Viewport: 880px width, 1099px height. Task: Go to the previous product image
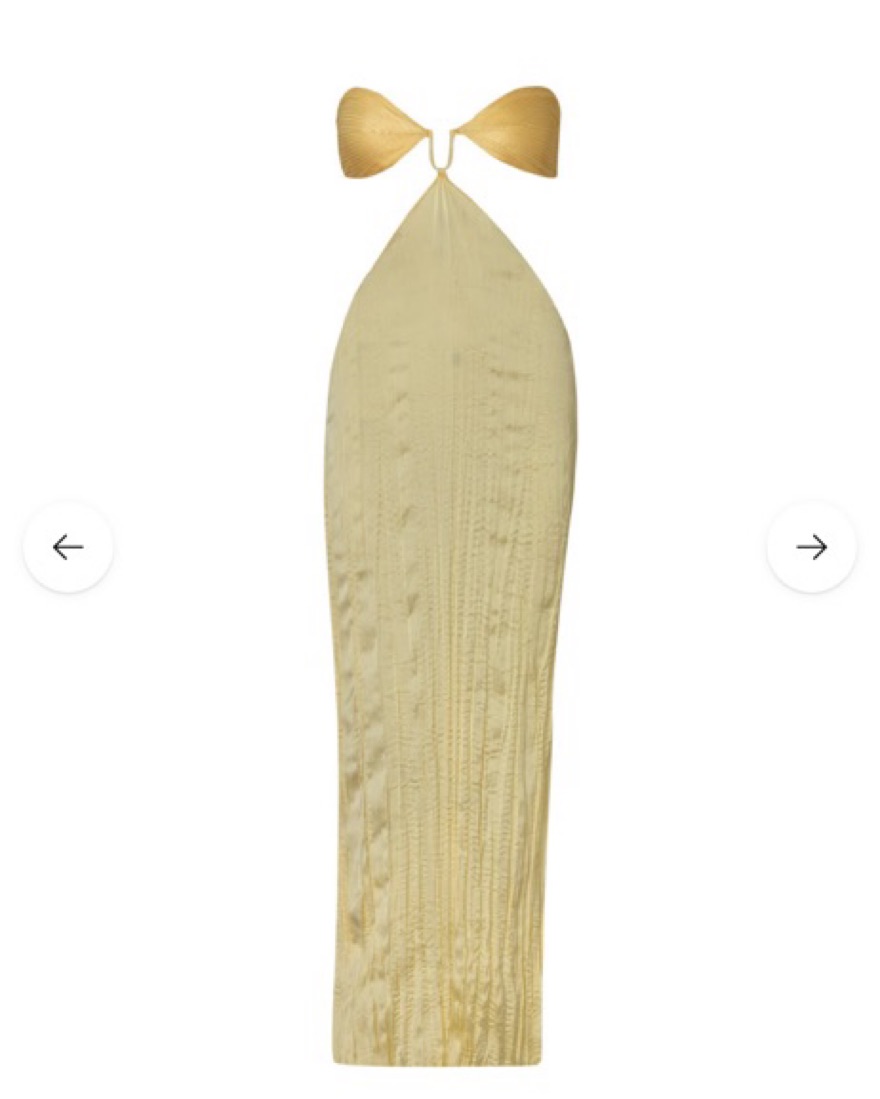tap(68, 547)
